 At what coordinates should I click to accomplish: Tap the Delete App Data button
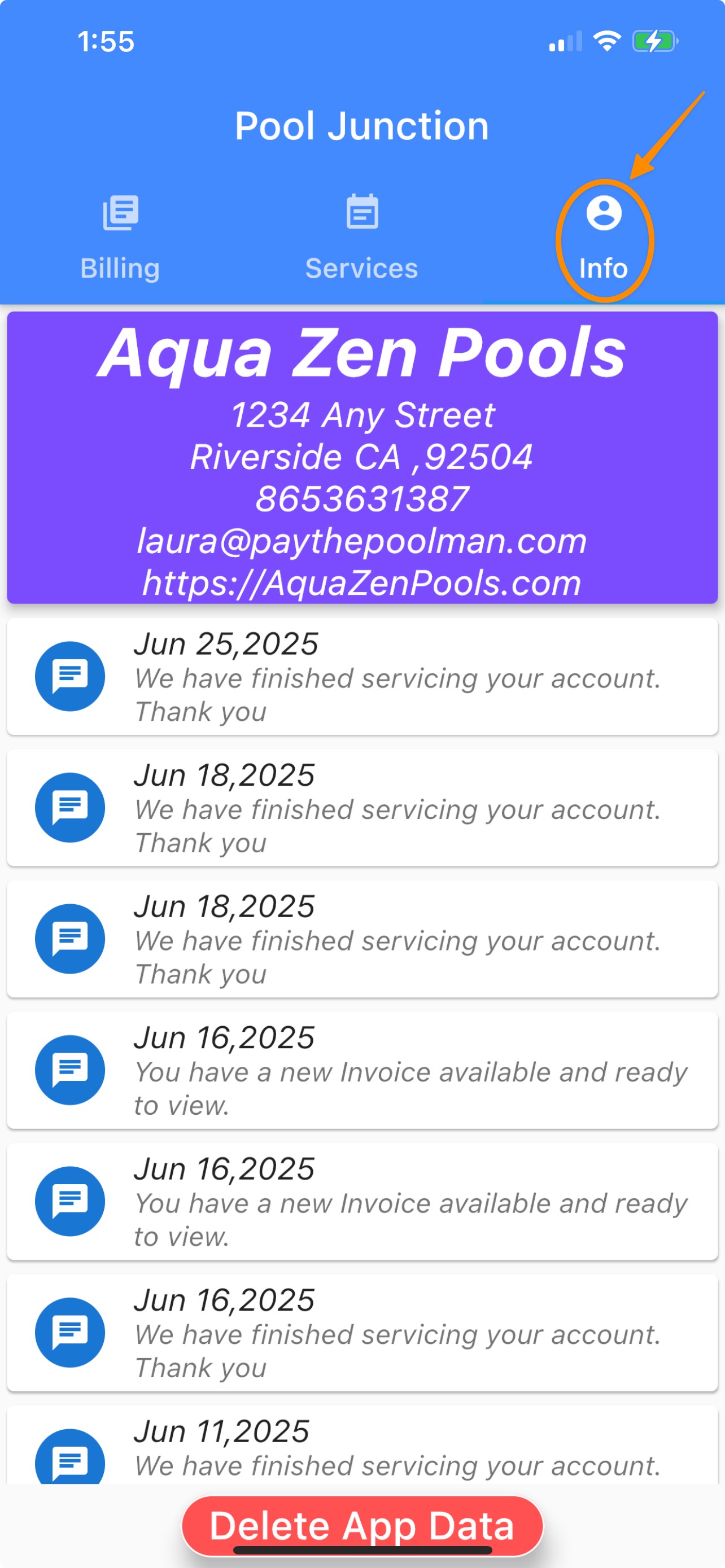point(362,1526)
